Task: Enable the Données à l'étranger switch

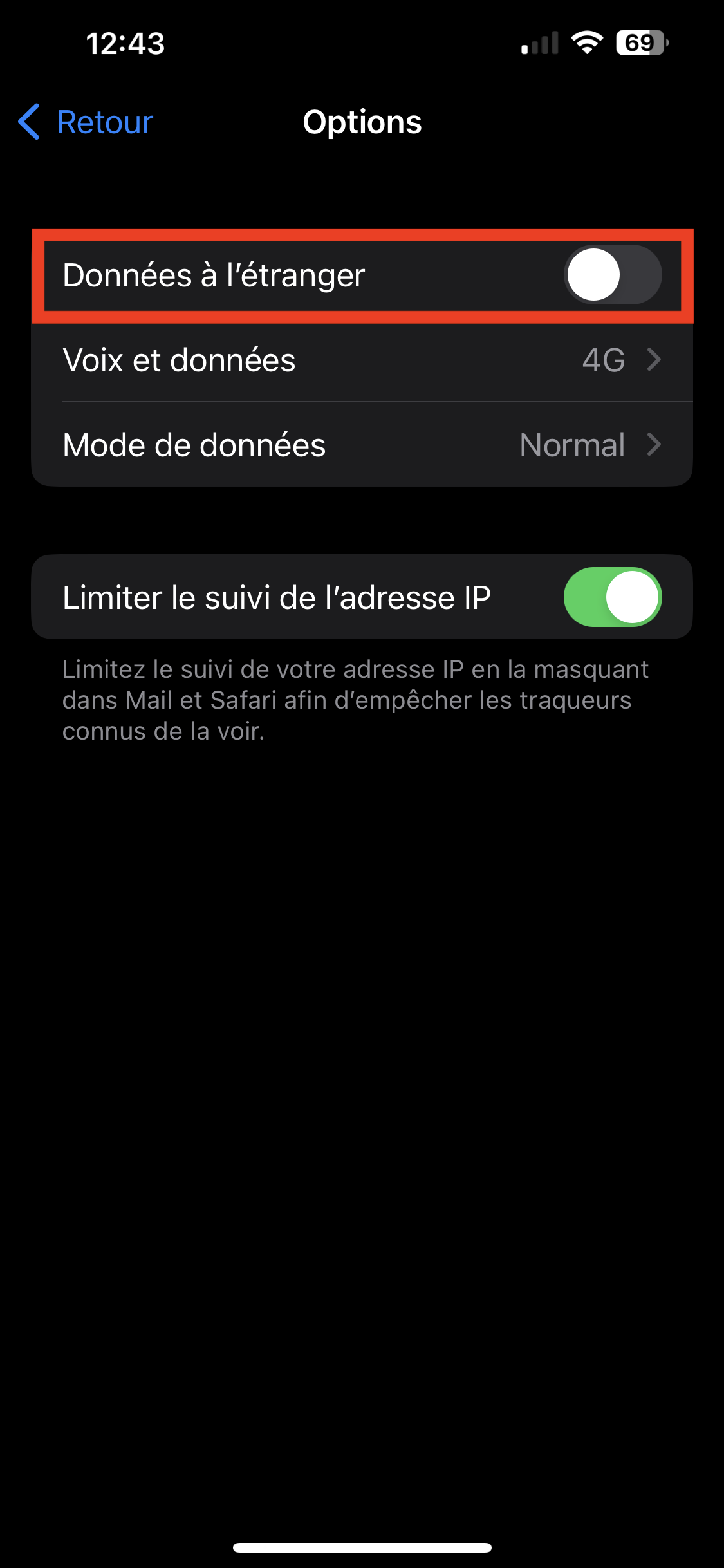Action: coord(613,275)
